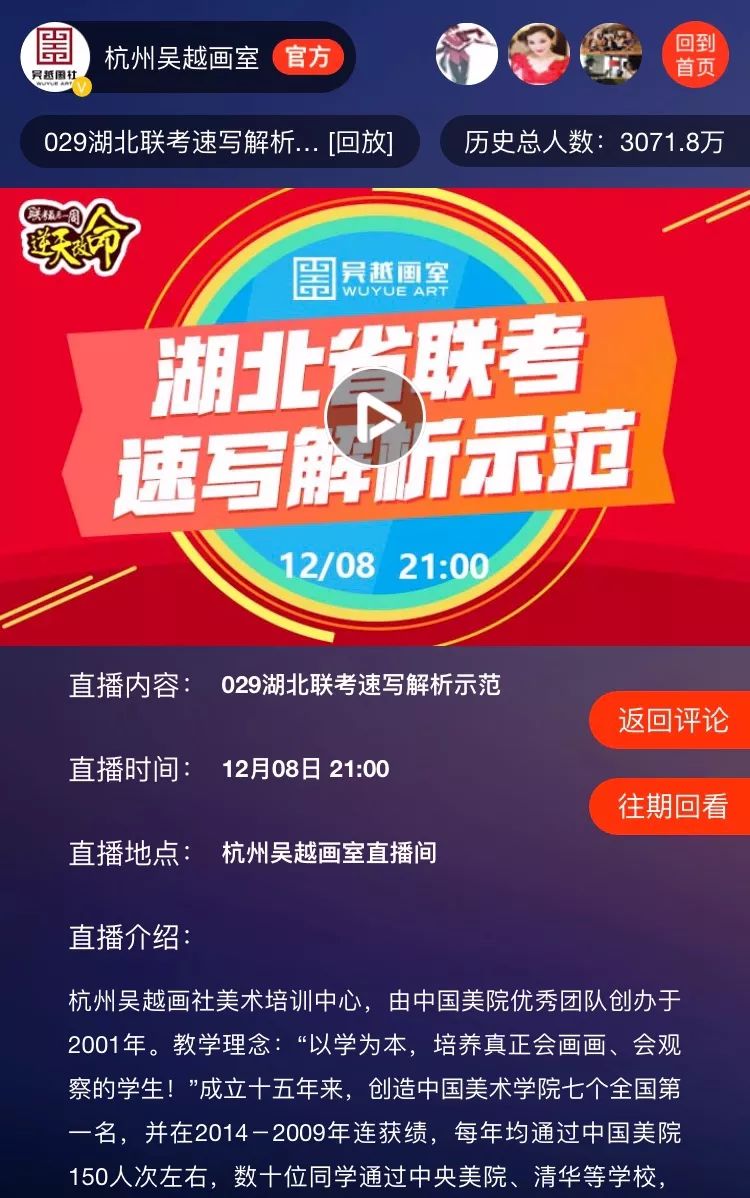The image size is (750, 1198).
Task: Open the first viewer avatar
Action: click(x=467, y=54)
